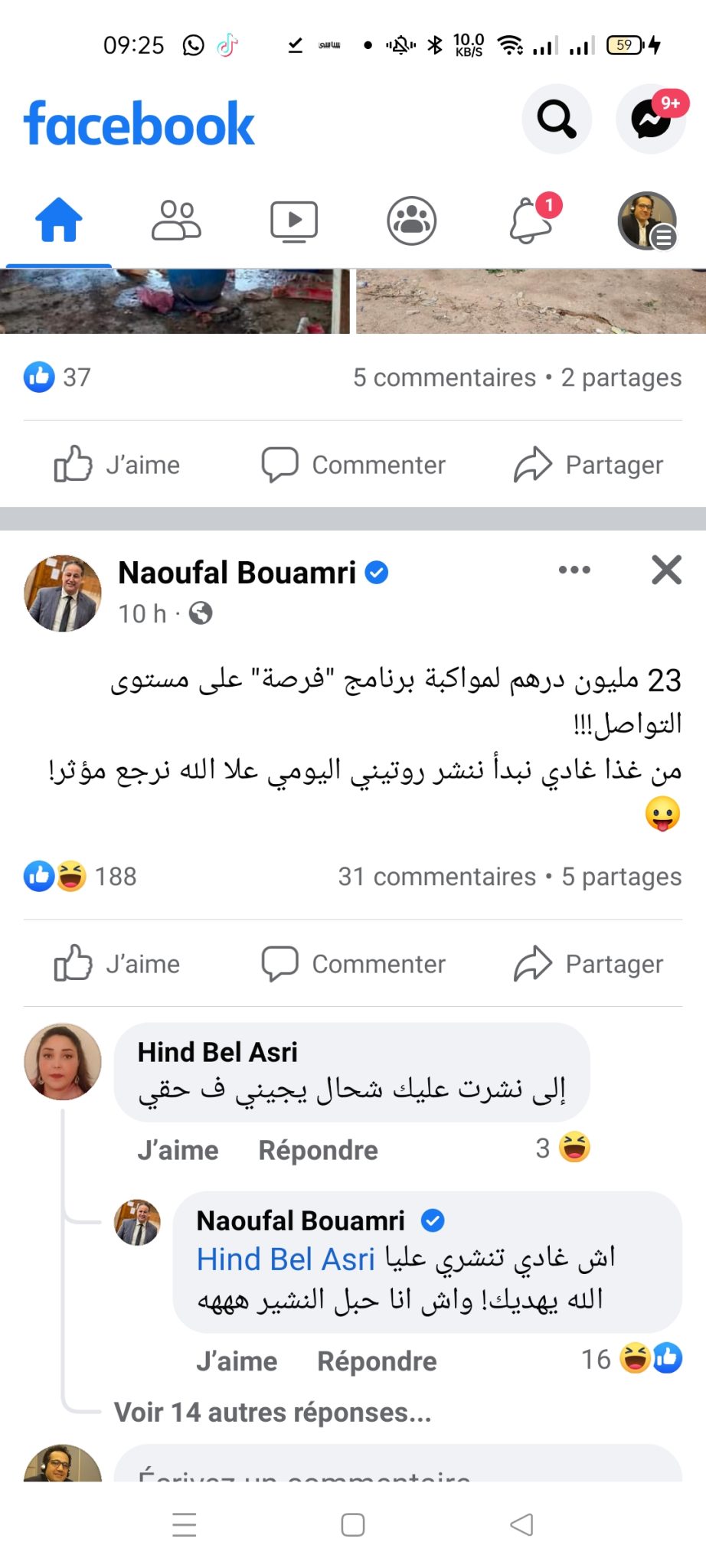Open Messenger chats
This screenshot has width=706, height=1568.
pyautogui.click(x=651, y=119)
